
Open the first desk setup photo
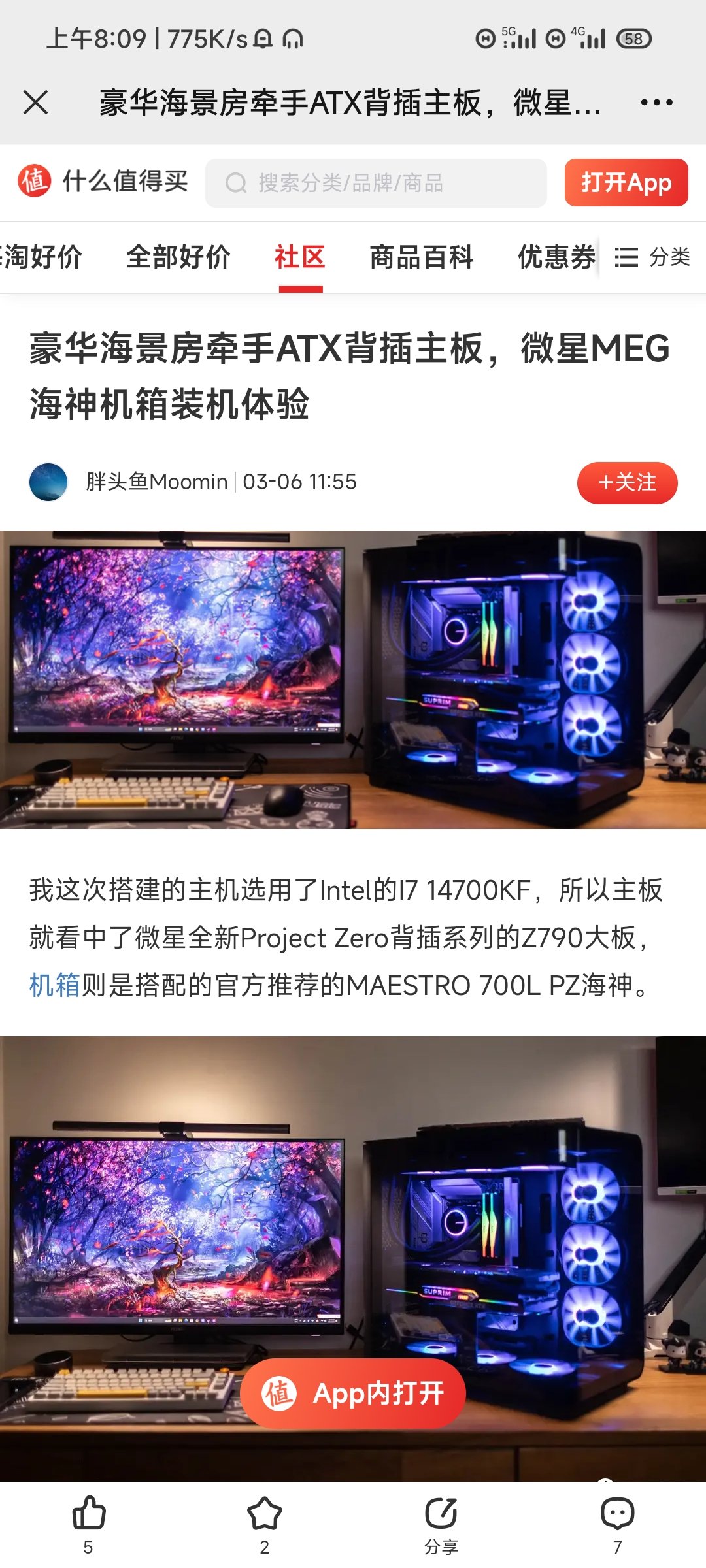[x=353, y=679]
